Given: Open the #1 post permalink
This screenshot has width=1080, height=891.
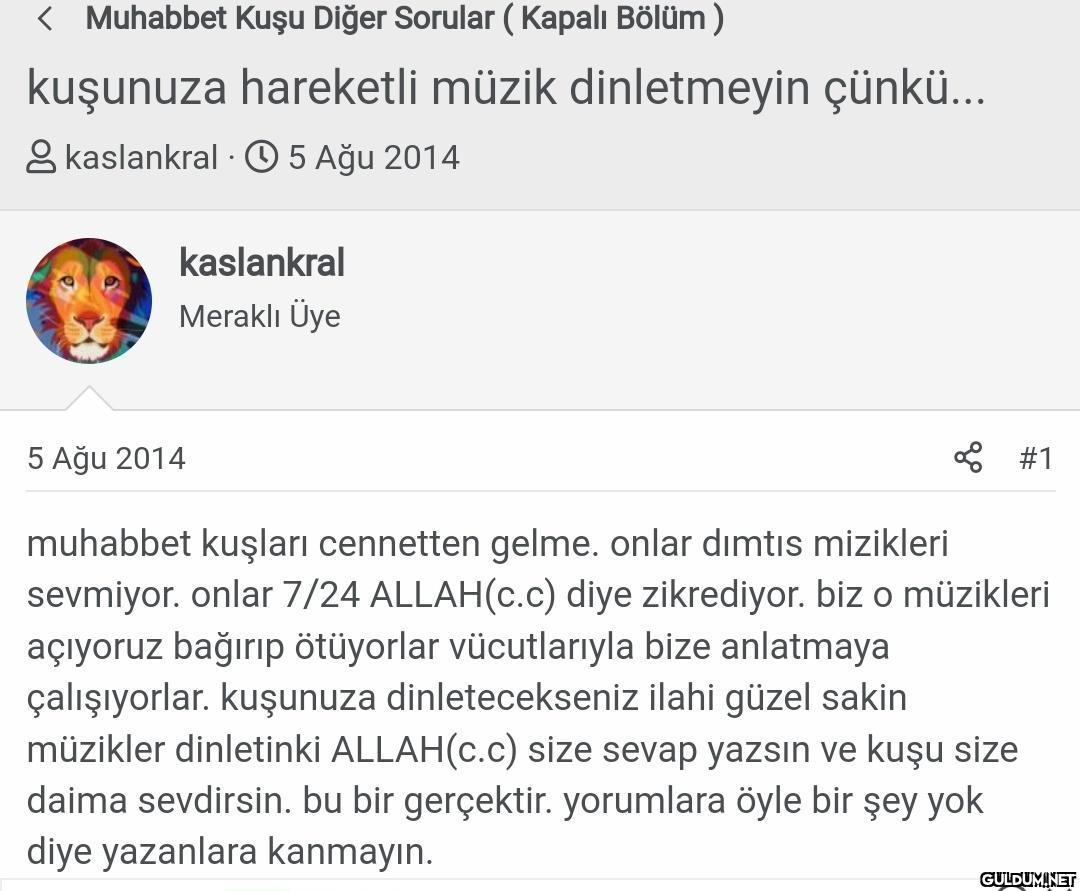Looking at the screenshot, I should pos(1035,458).
